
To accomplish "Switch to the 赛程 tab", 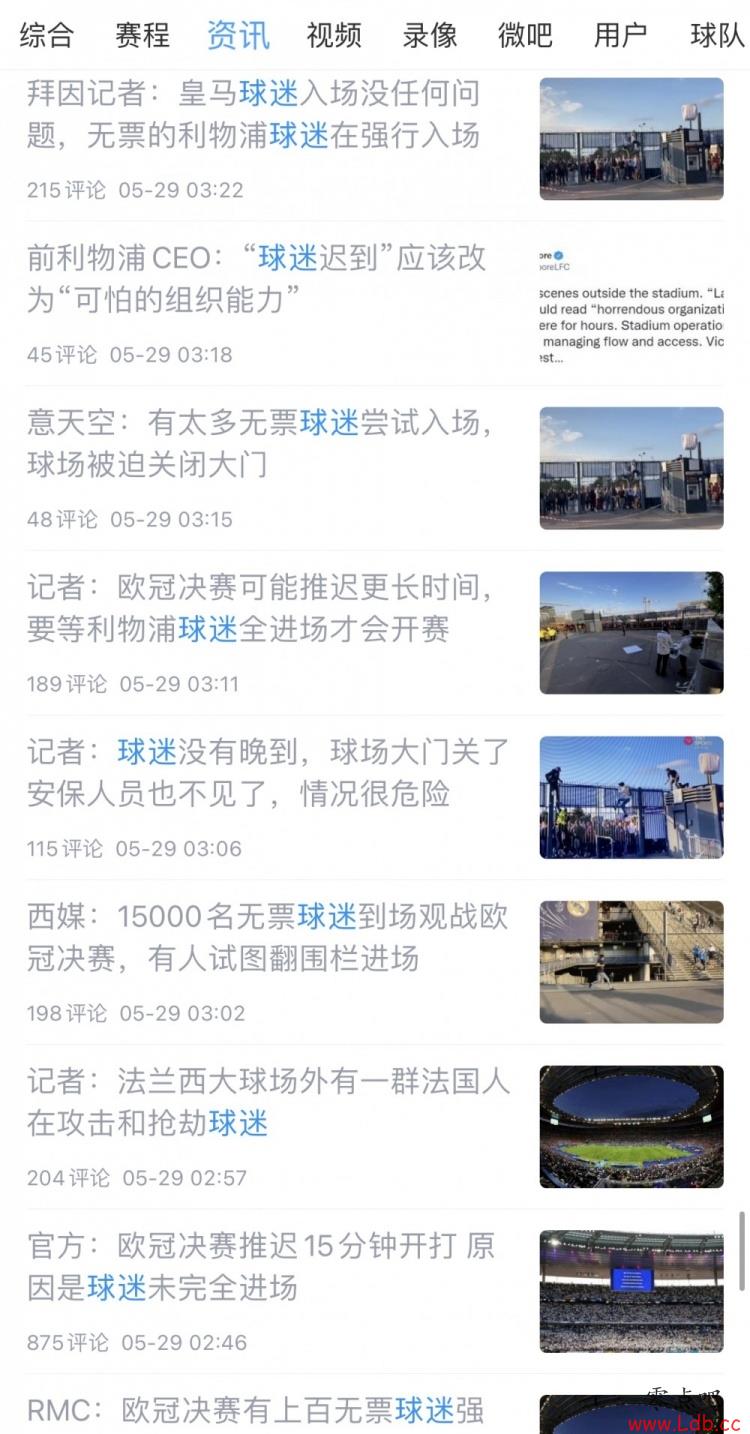I will click(142, 36).
